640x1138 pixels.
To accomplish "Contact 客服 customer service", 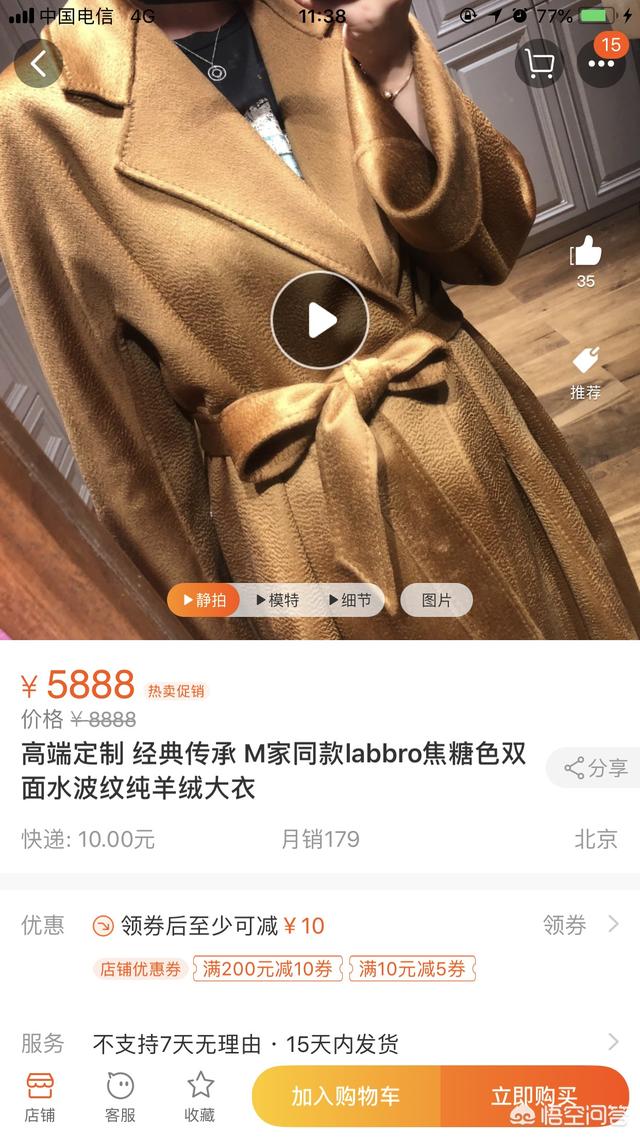I will pyautogui.click(x=120, y=1097).
